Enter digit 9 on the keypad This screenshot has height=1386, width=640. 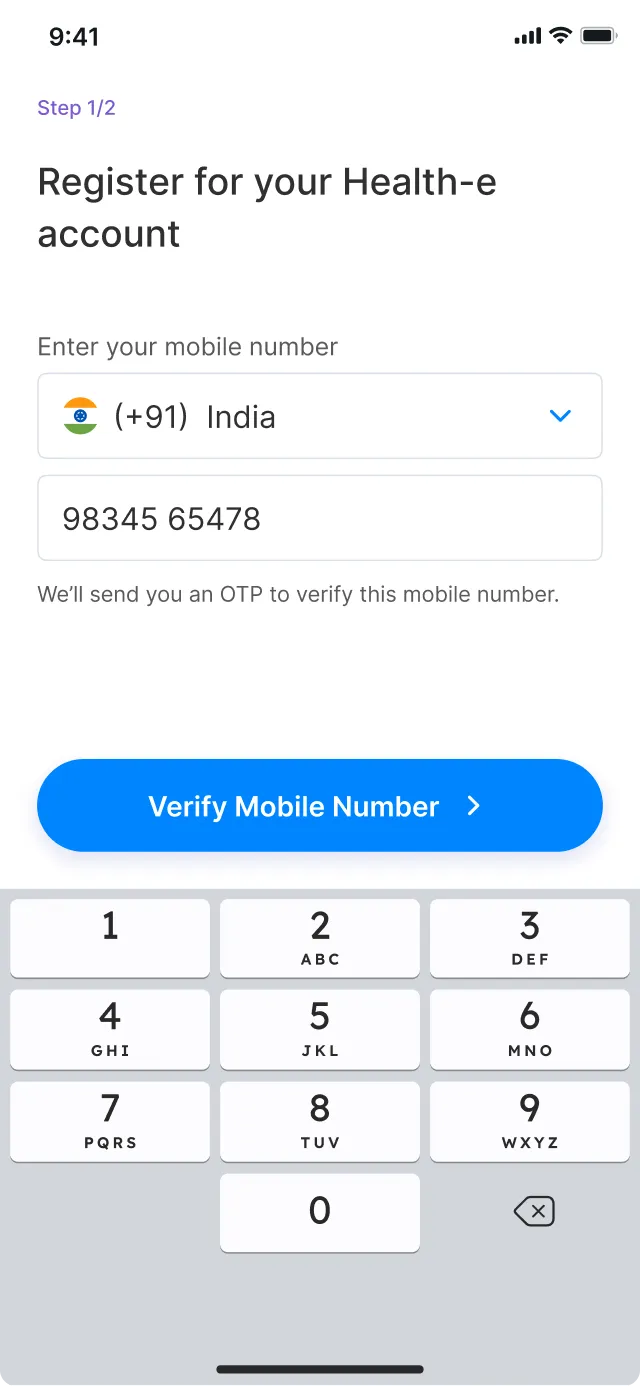[530, 1121]
